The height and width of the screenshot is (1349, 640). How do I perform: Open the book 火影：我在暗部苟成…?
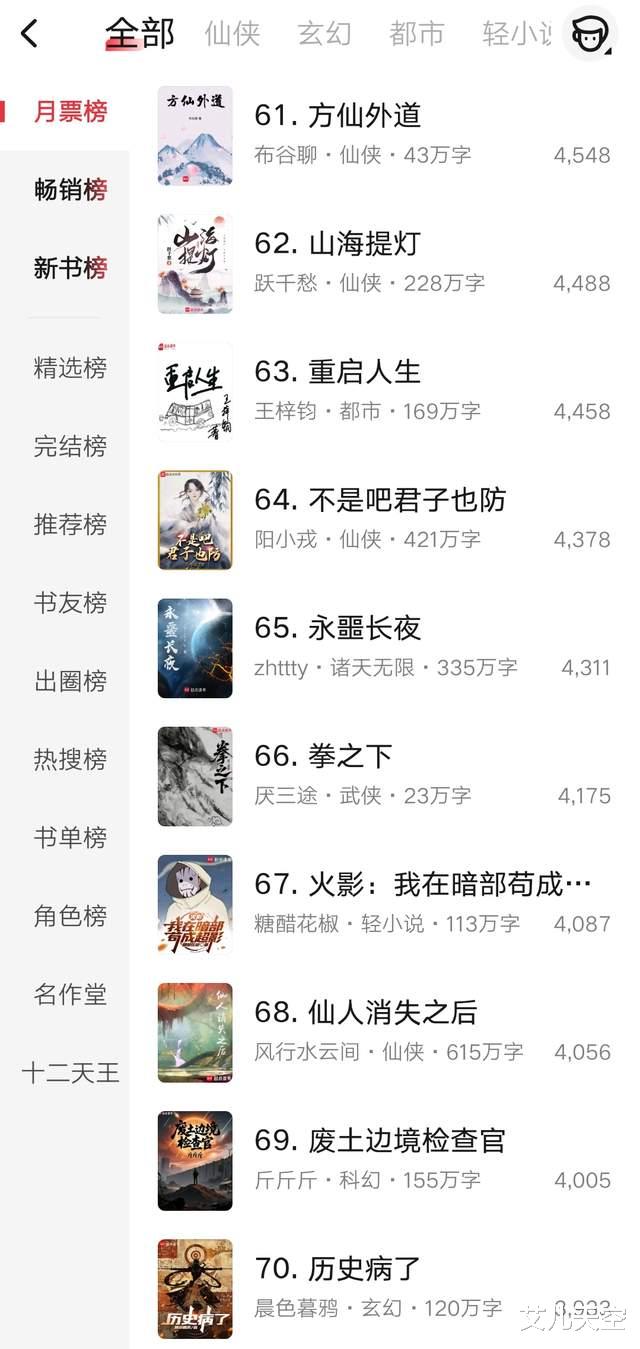pos(422,884)
